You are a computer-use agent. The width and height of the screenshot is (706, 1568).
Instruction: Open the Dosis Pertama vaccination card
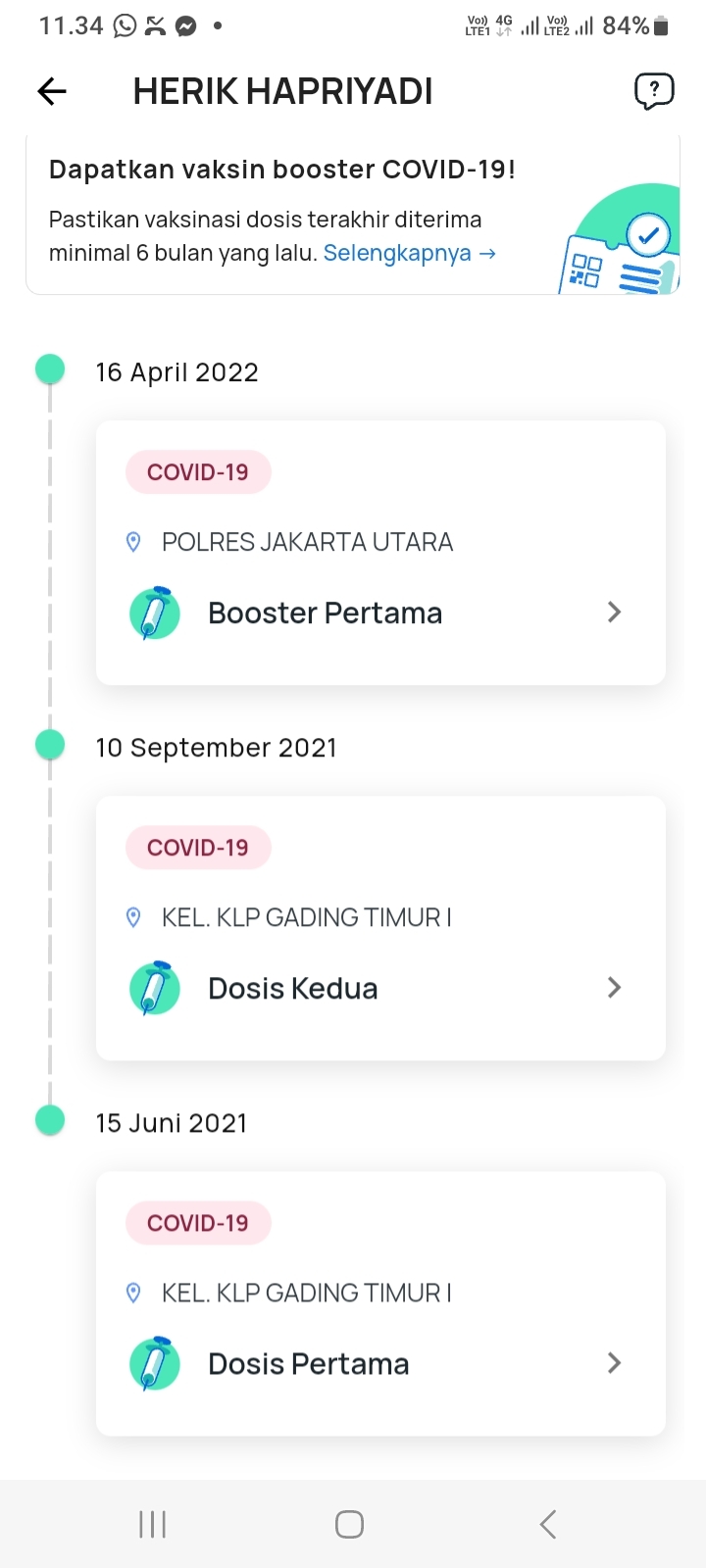click(380, 1303)
